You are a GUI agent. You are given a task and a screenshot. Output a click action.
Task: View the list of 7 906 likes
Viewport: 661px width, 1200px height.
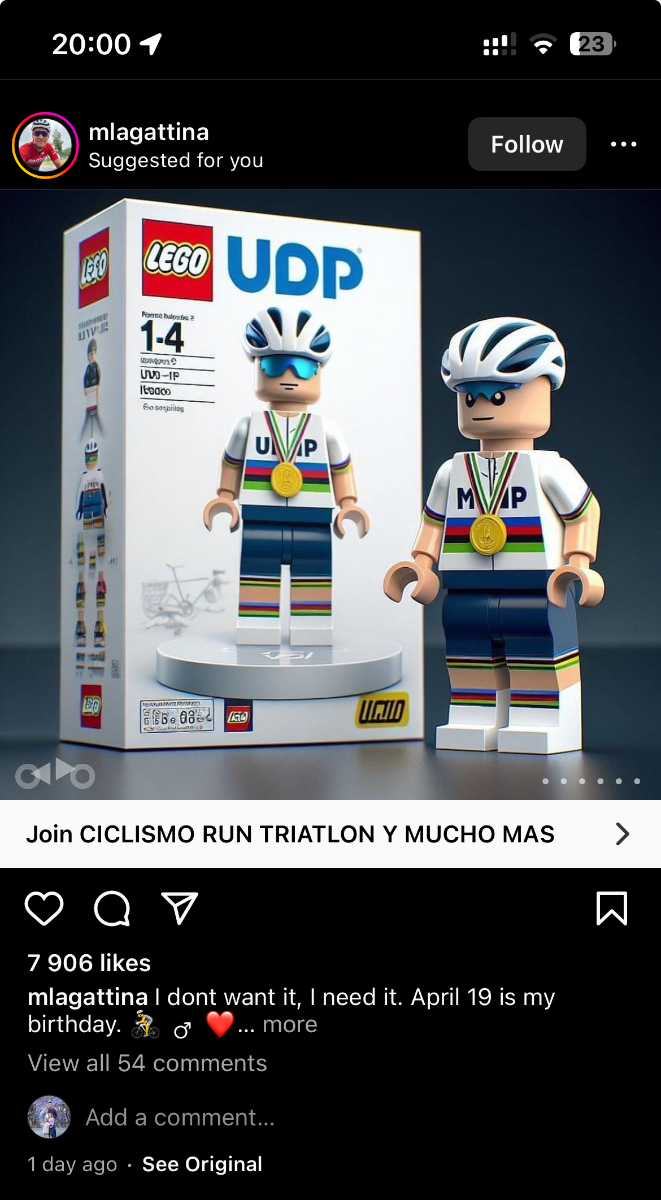(89, 963)
